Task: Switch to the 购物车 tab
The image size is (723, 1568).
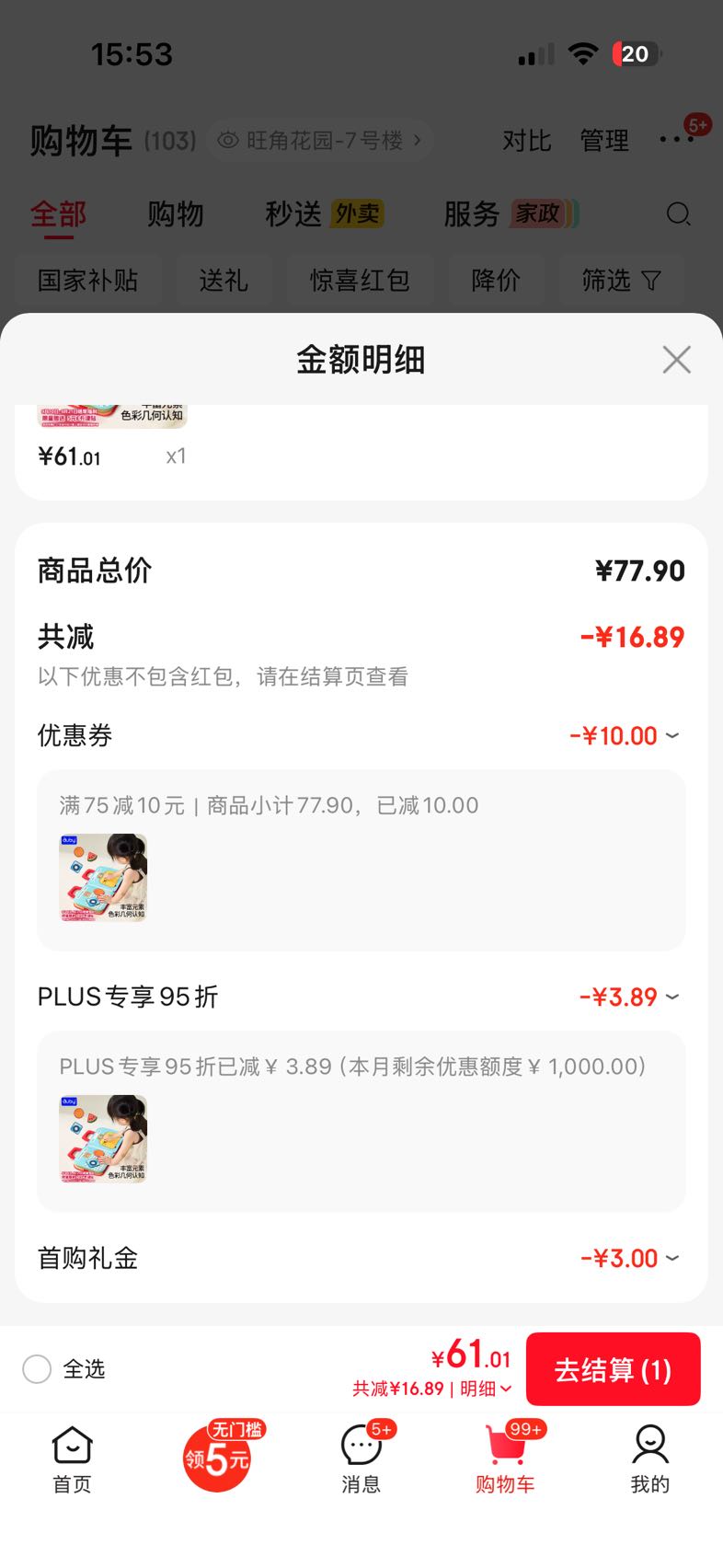Action: pos(505,1459)
